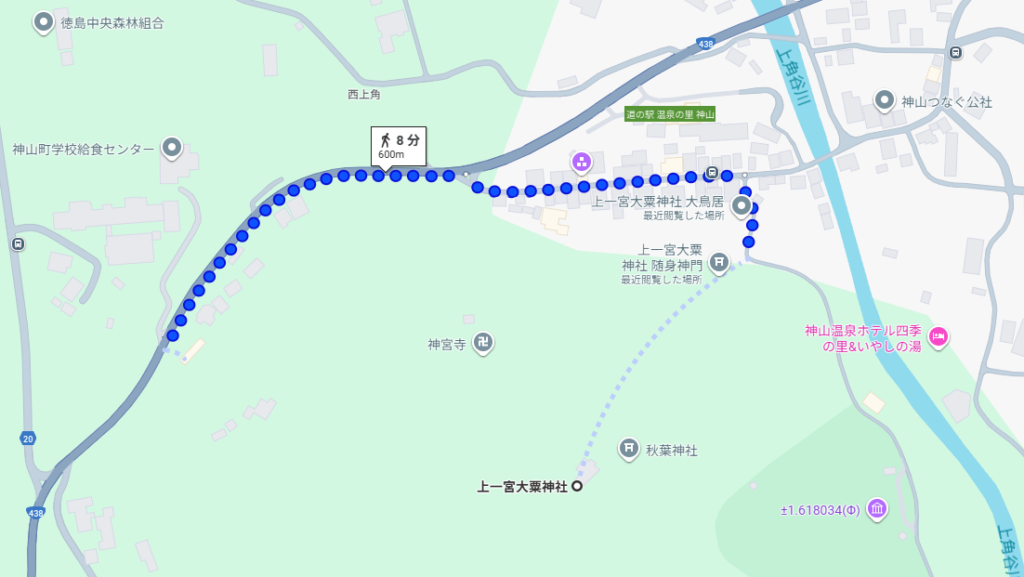This screenshot has width=1024, height=577.
Task: Tap the 神山つなぐ公社 location pin
Action: [885, 100]
